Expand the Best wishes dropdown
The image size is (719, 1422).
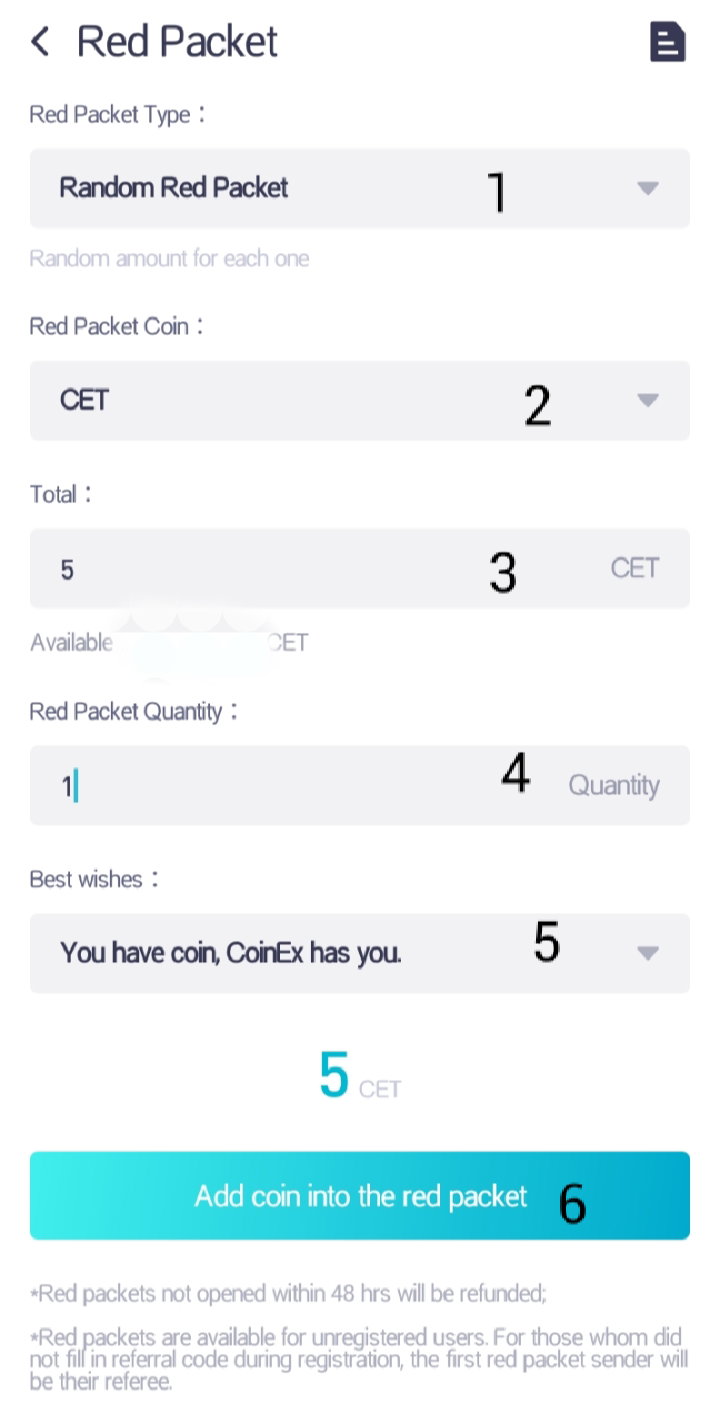[359, 953]
